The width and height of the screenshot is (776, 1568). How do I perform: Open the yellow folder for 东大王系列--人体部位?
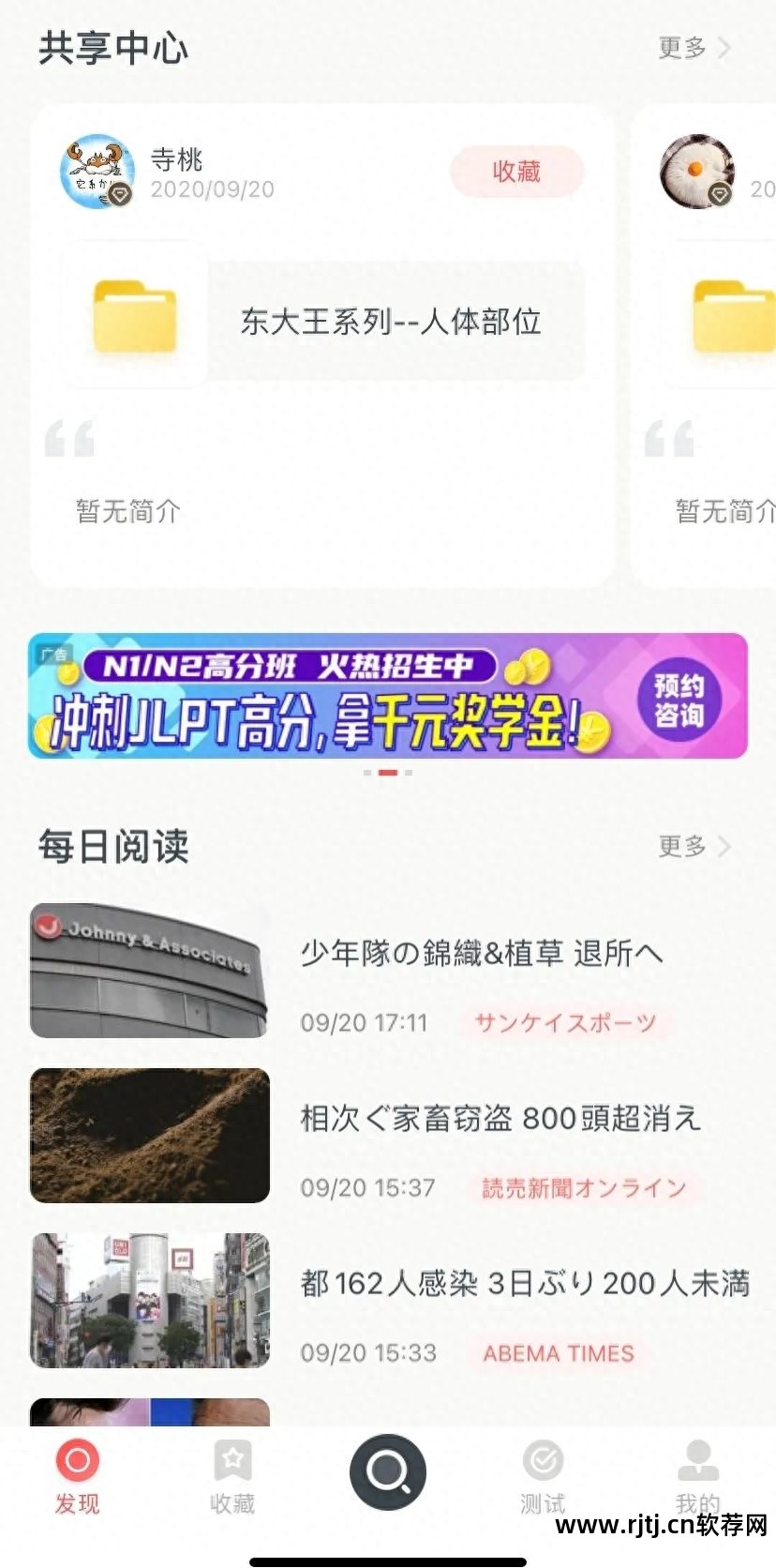point(132,315)
